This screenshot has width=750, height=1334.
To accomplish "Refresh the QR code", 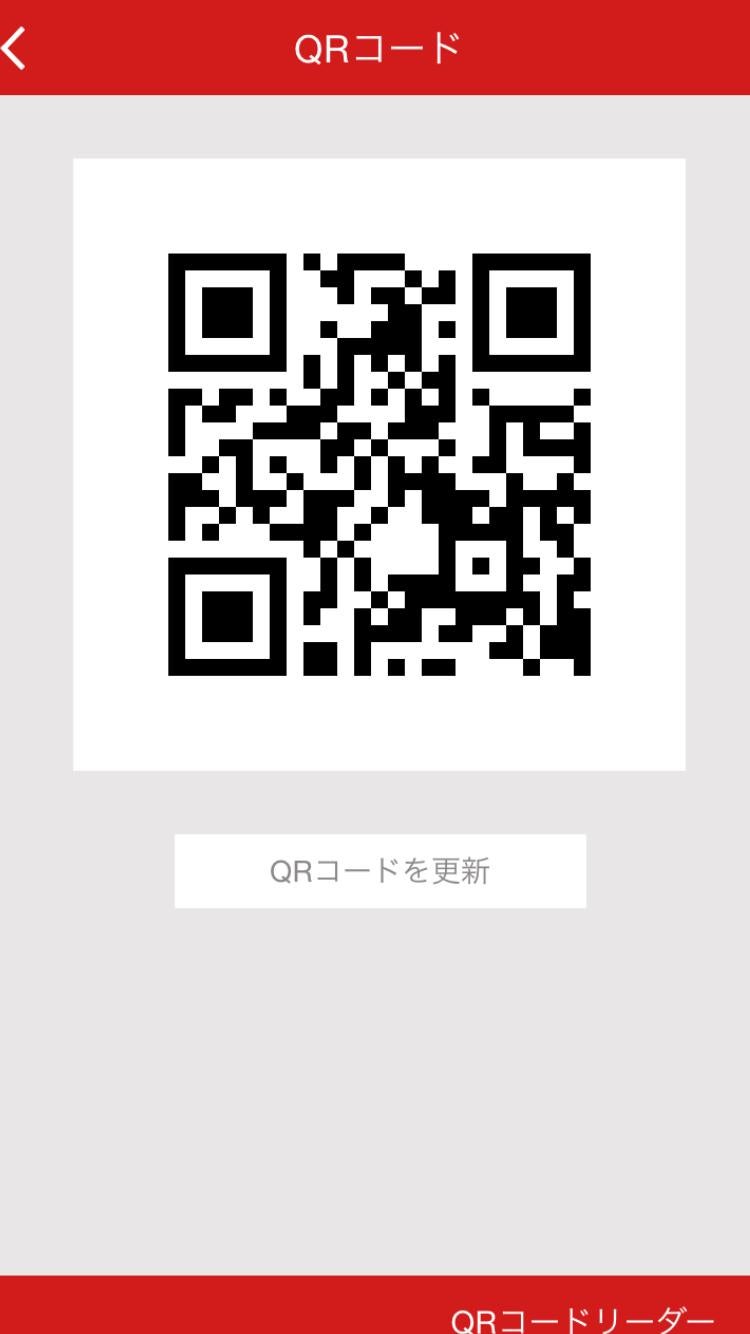I will coord(379,870).
